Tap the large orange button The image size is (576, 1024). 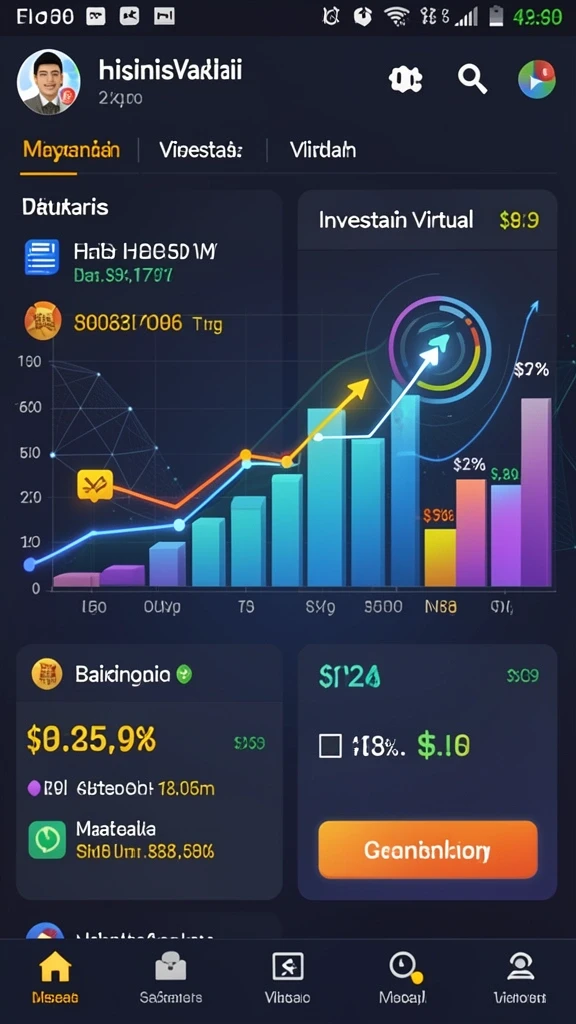428,850
